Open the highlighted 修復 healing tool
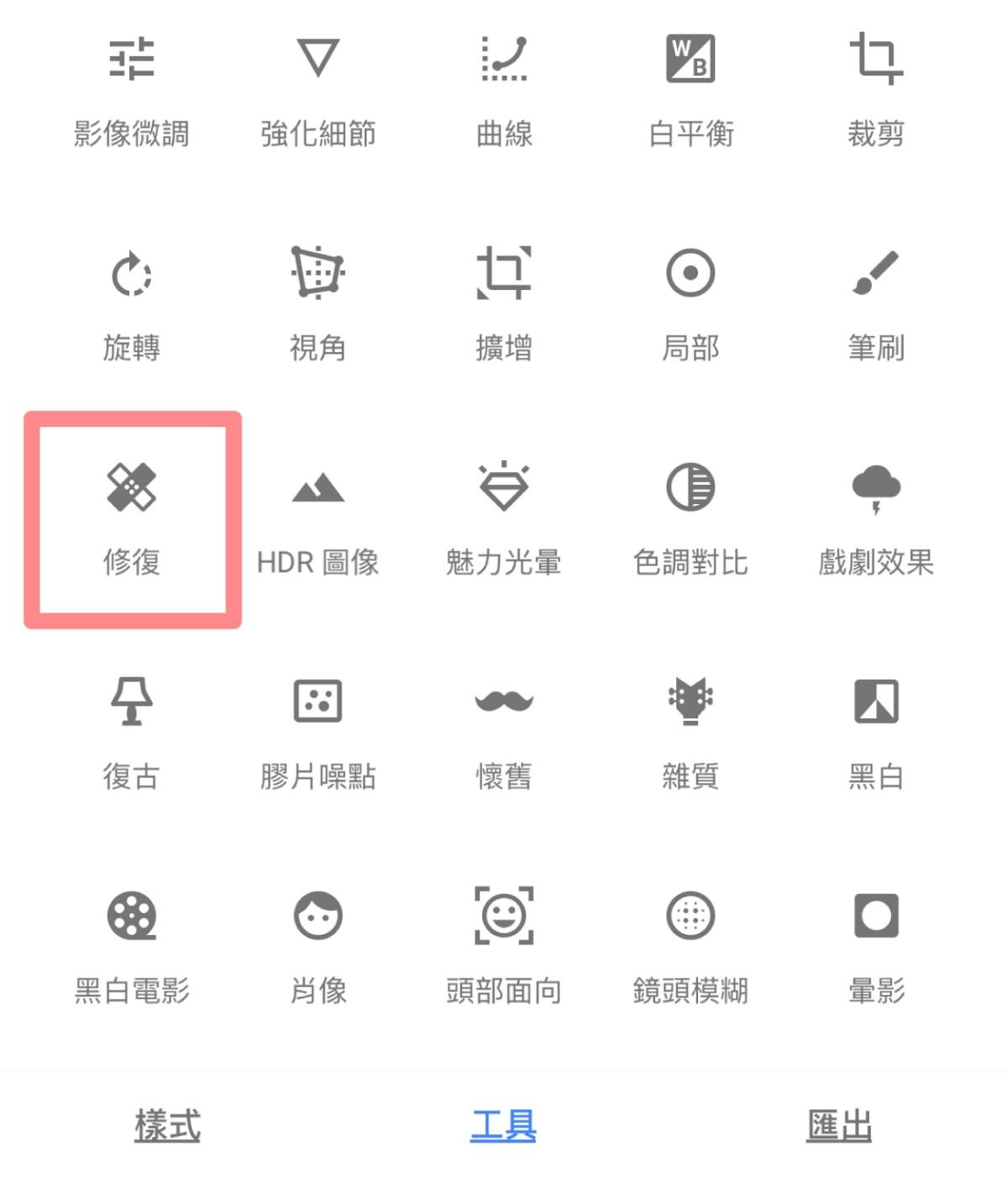 [132, 518]
